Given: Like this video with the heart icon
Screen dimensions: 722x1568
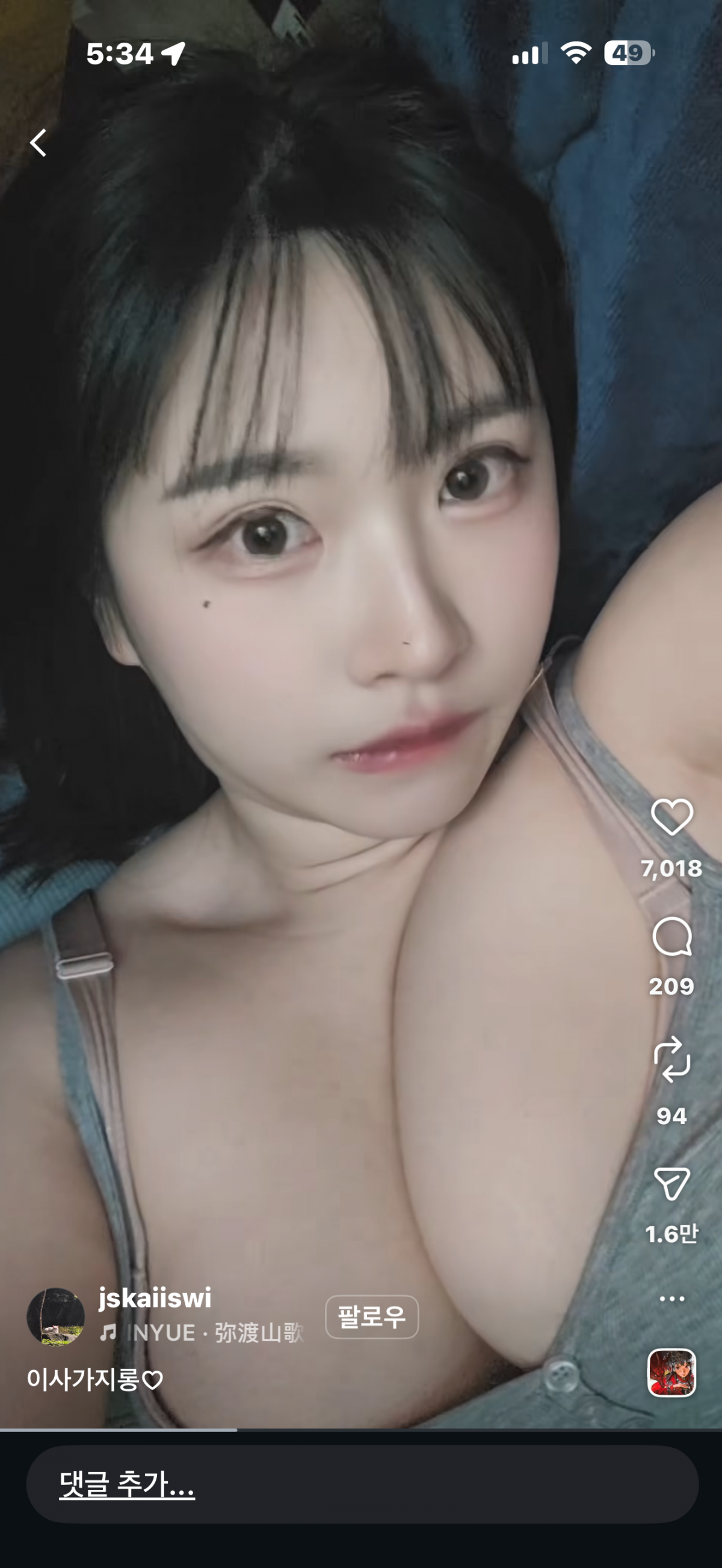Looking at the screenshot, I should [x=671, y=817].
